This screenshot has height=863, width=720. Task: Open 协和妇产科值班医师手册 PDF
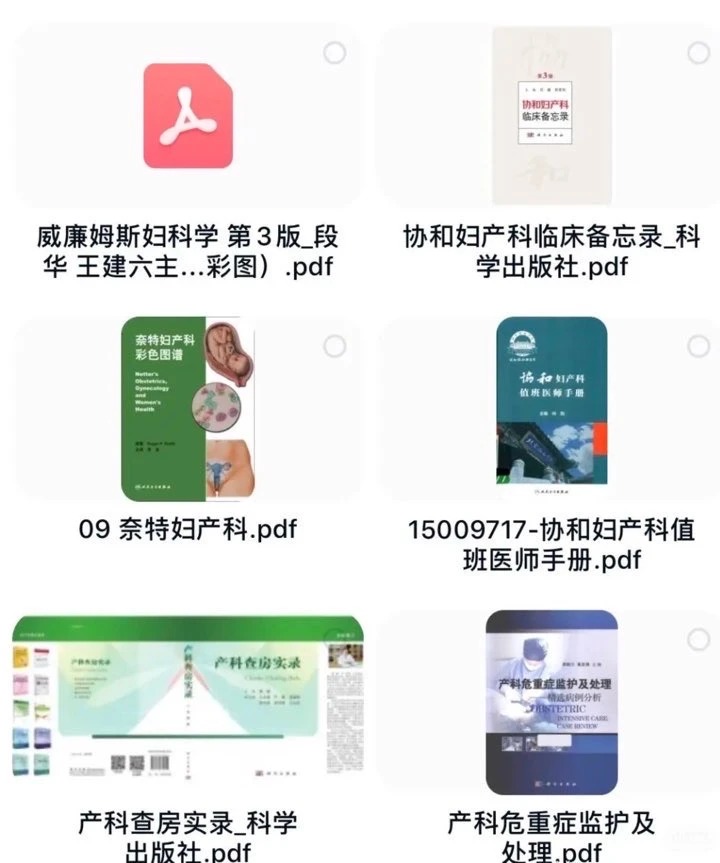click(x=550, y=409)
